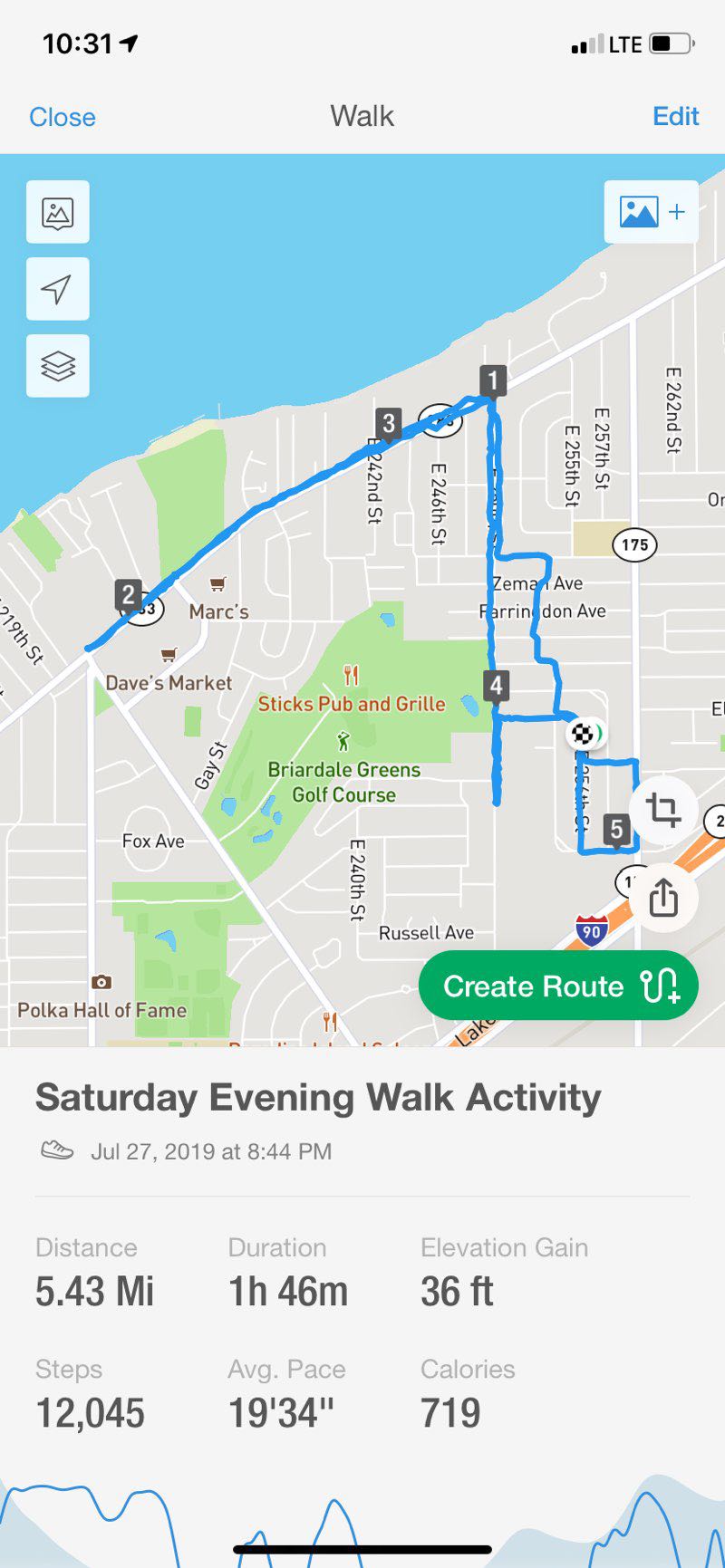Edit this walk activity
This screenshot has width=725, height=1568.
(x=675, y=116)
